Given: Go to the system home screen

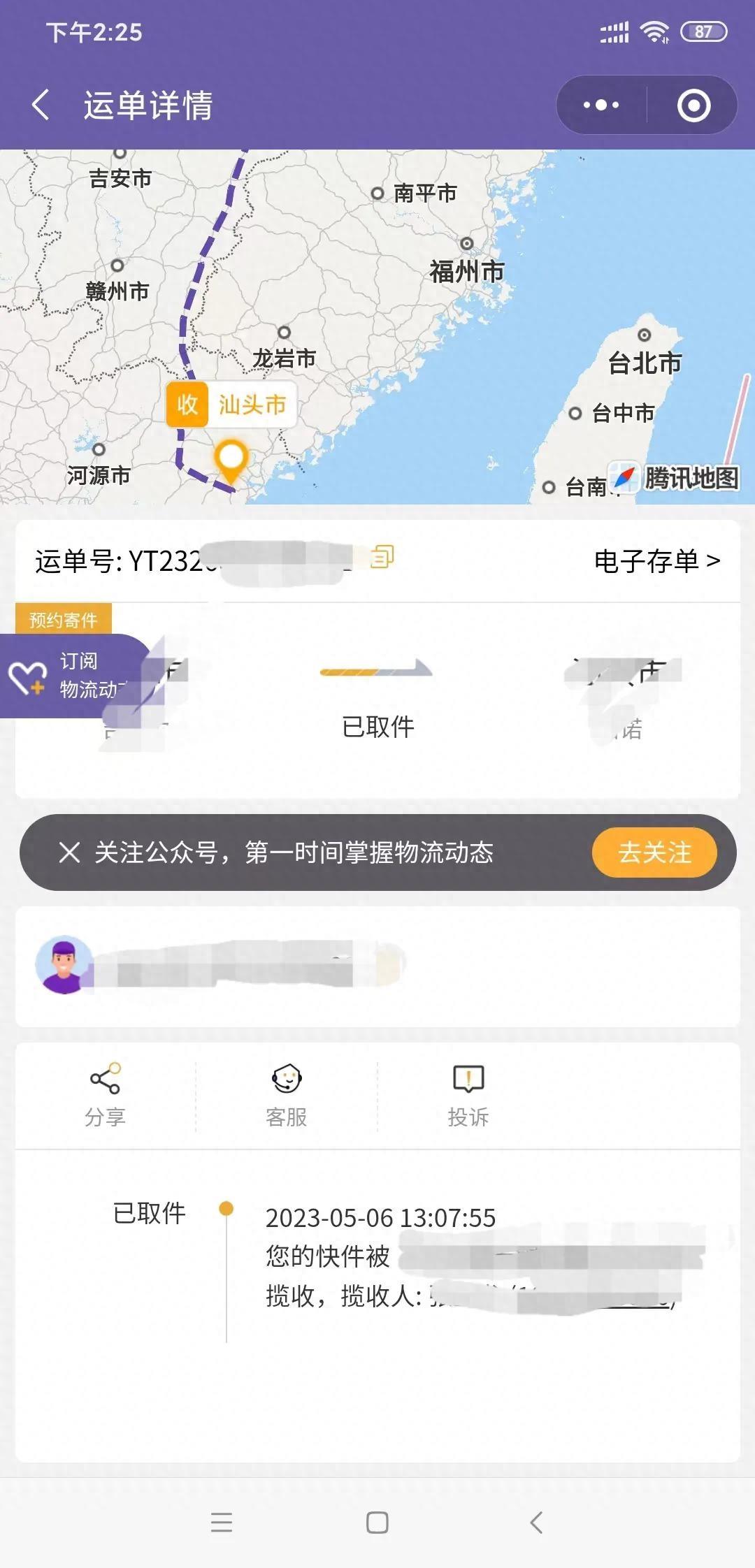Looking at the screenshot, I should pyautogui.click(x=377, y=1522).
